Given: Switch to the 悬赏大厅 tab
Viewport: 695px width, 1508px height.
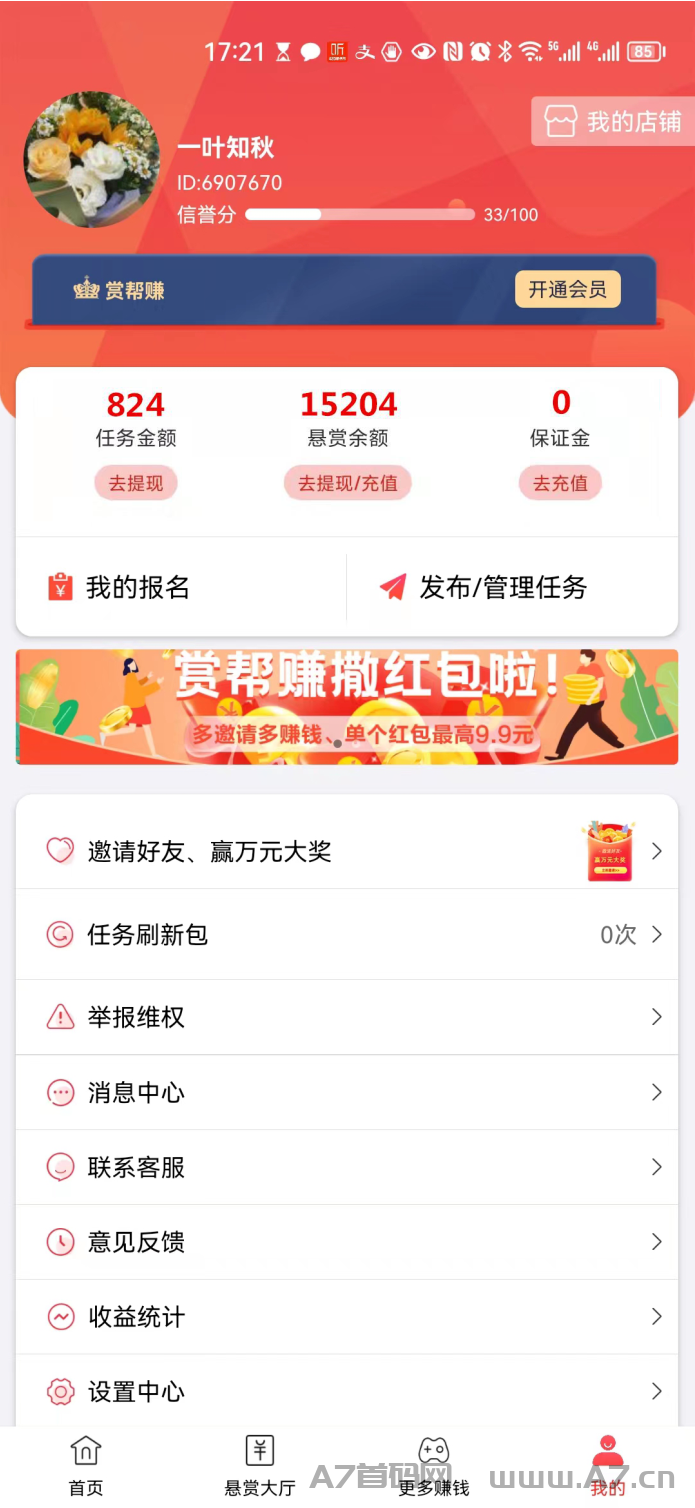Looking at the screenshot, I should [260, 1466].
